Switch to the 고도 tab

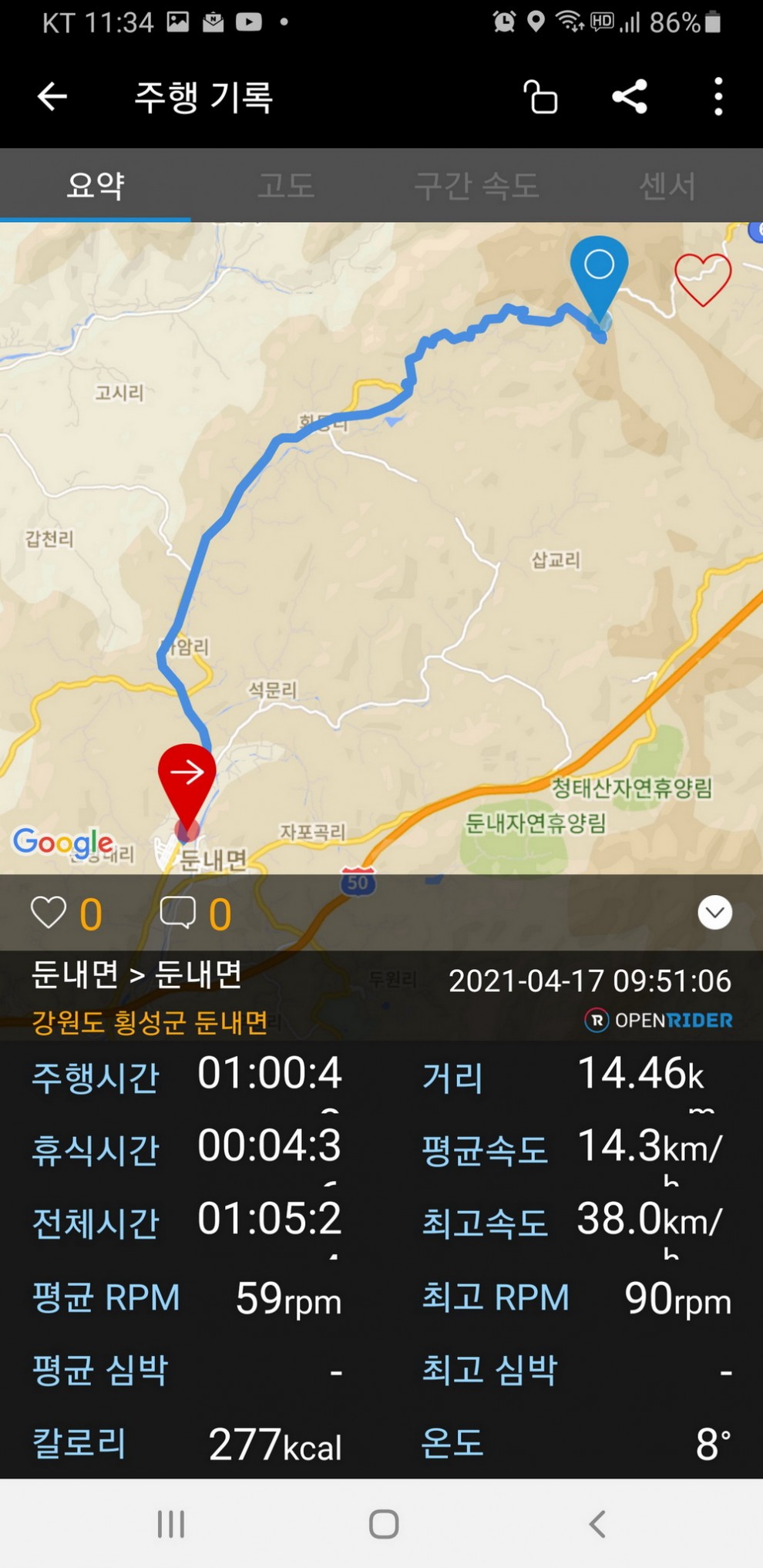286,186
